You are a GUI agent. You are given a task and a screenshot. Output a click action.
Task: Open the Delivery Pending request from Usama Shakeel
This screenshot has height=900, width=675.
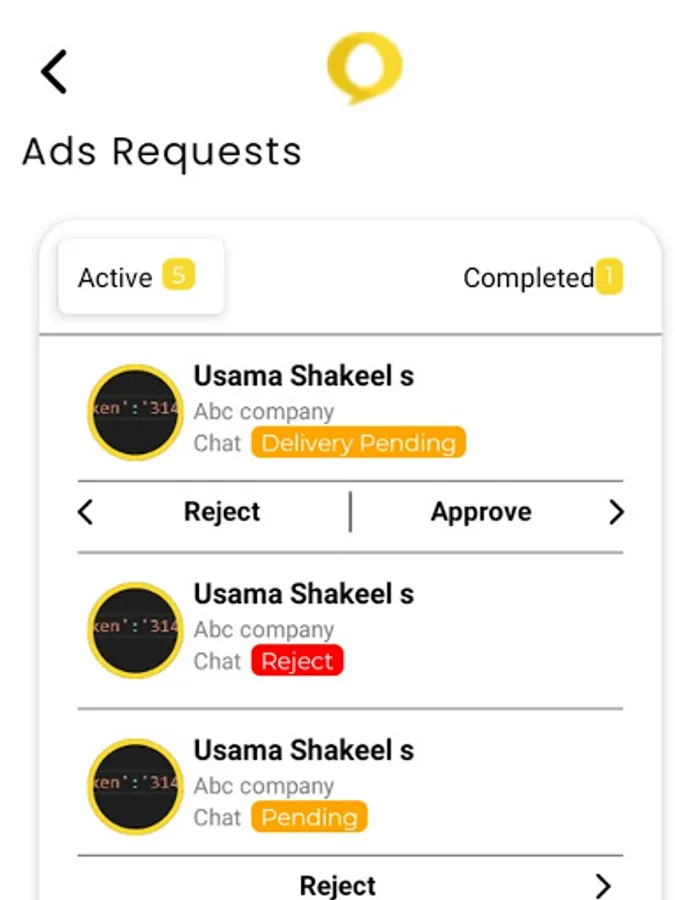pos(350,411)
